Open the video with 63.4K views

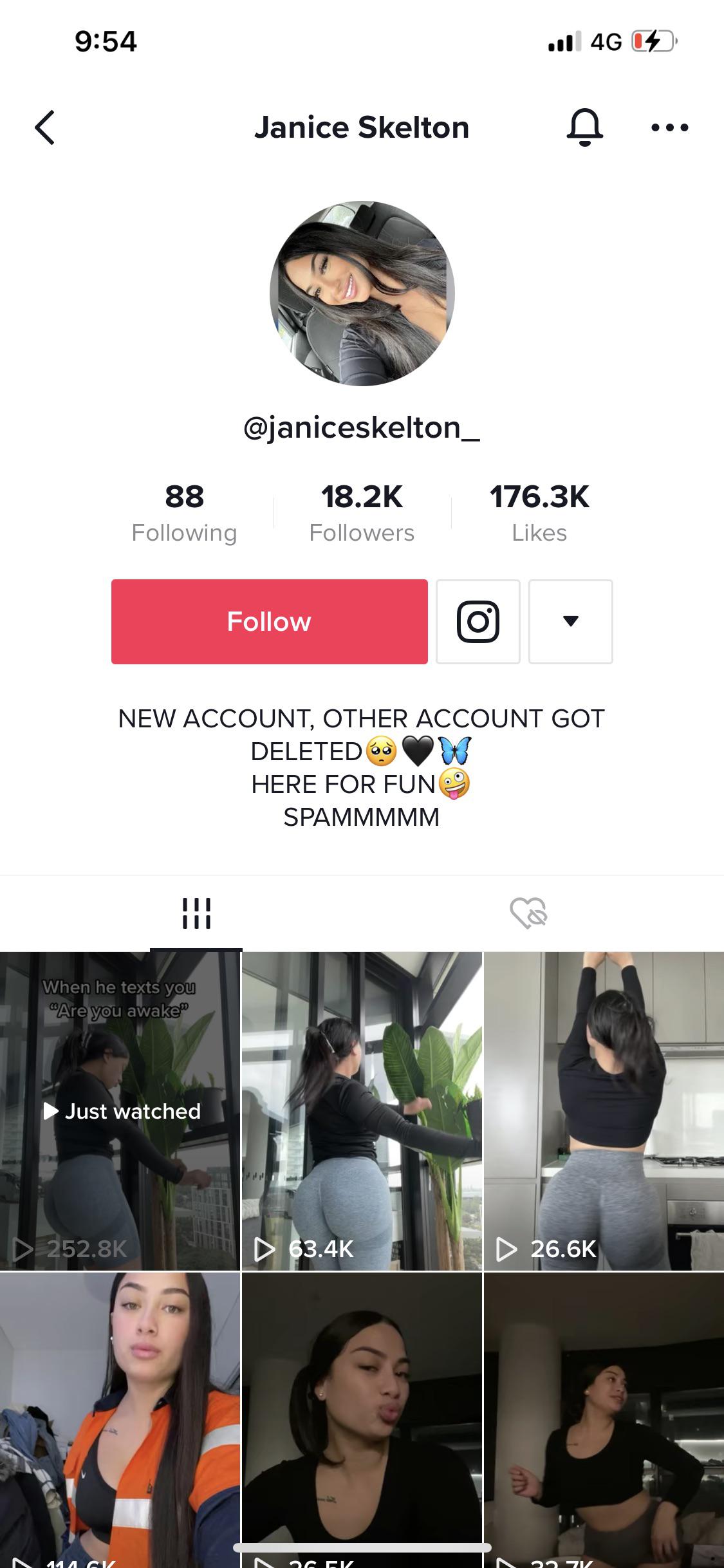(362, 1111)
